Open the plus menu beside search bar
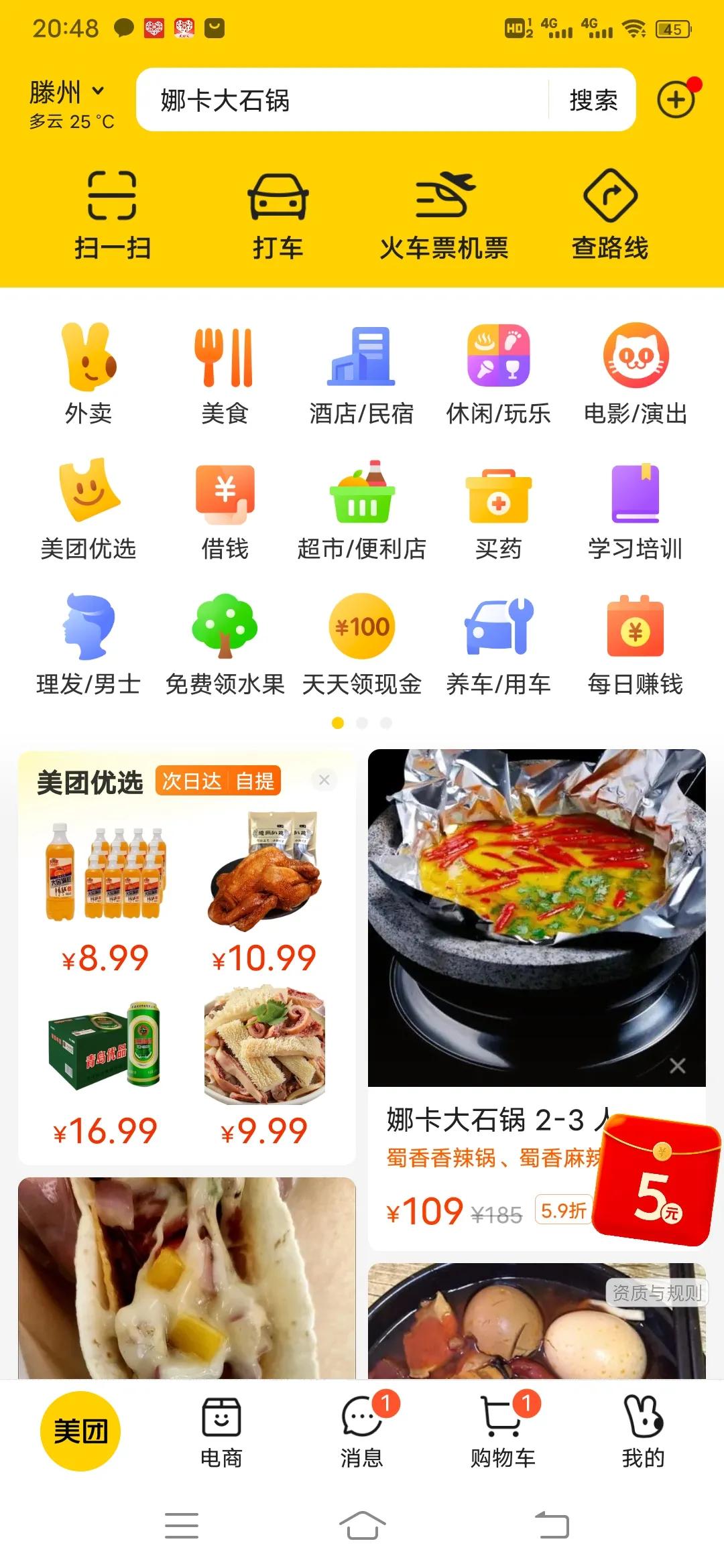 pos(676,98)
